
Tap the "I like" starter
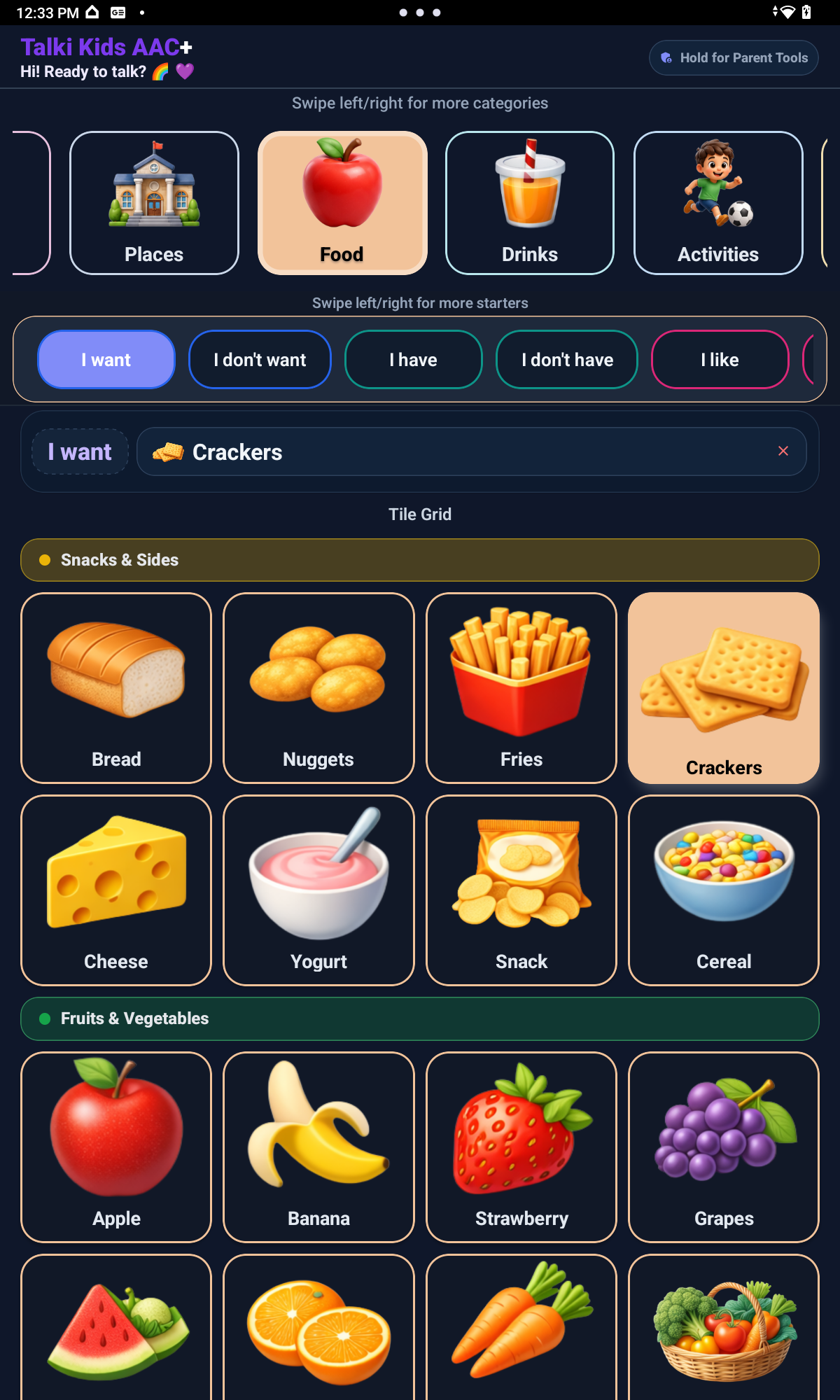pos(720,359)
